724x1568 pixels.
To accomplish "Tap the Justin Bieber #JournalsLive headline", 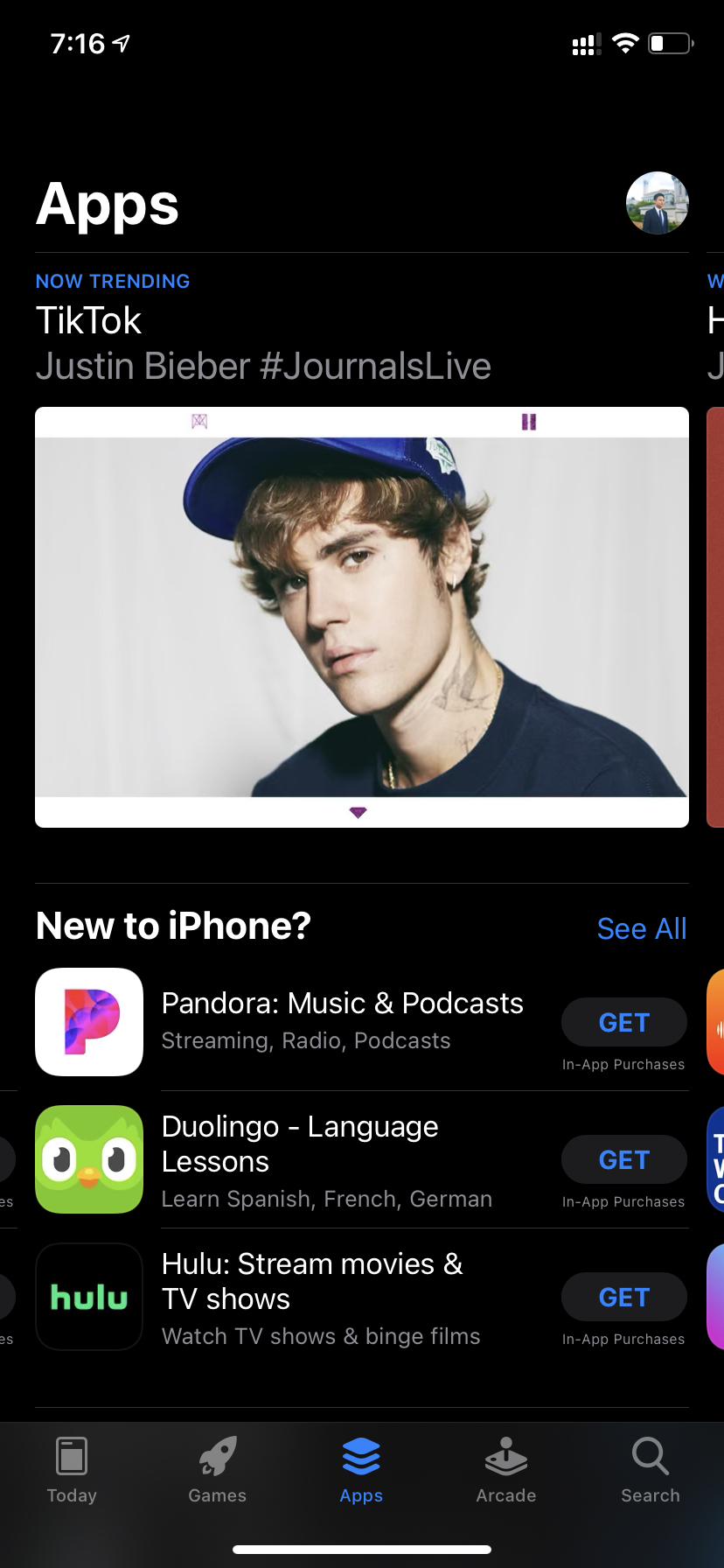I will click(x=263, y=366).
